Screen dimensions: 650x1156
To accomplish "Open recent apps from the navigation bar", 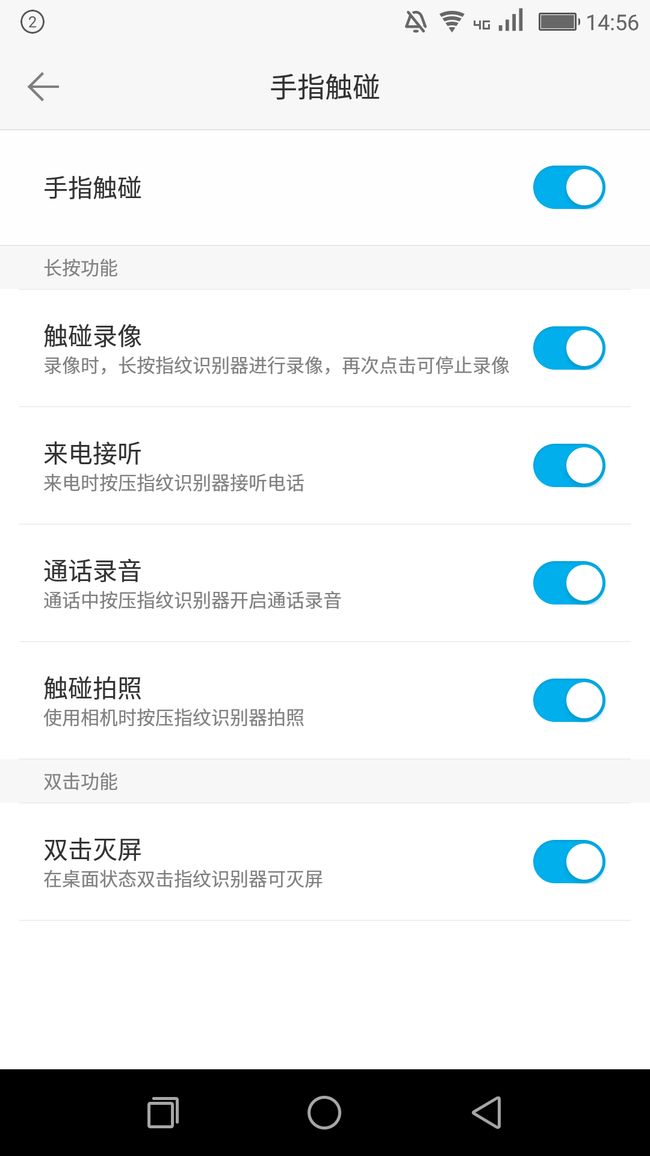I will pyautogui.click(x=163, y=1112).
